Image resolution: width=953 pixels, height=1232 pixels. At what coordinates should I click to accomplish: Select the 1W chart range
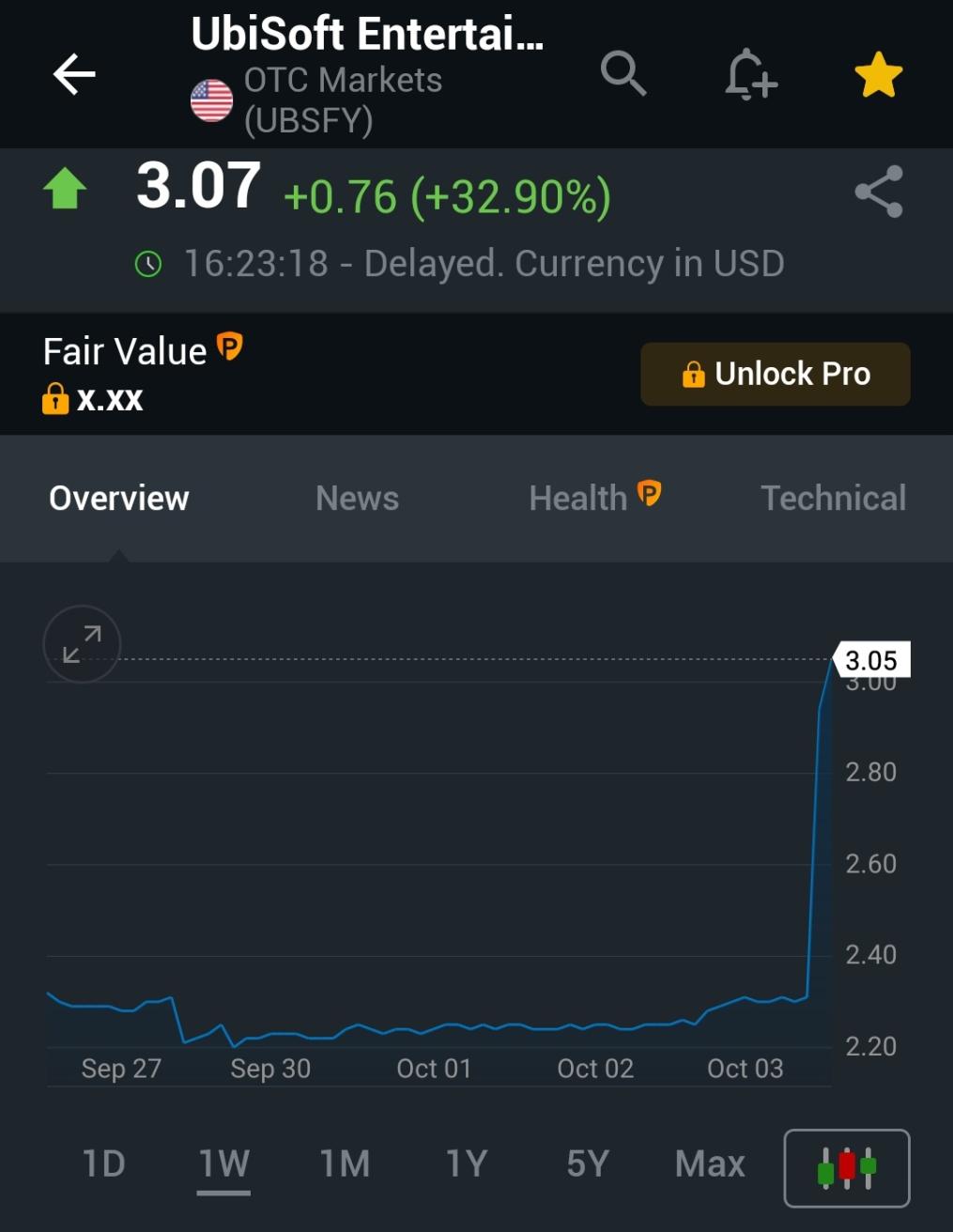coord(223,1164)
